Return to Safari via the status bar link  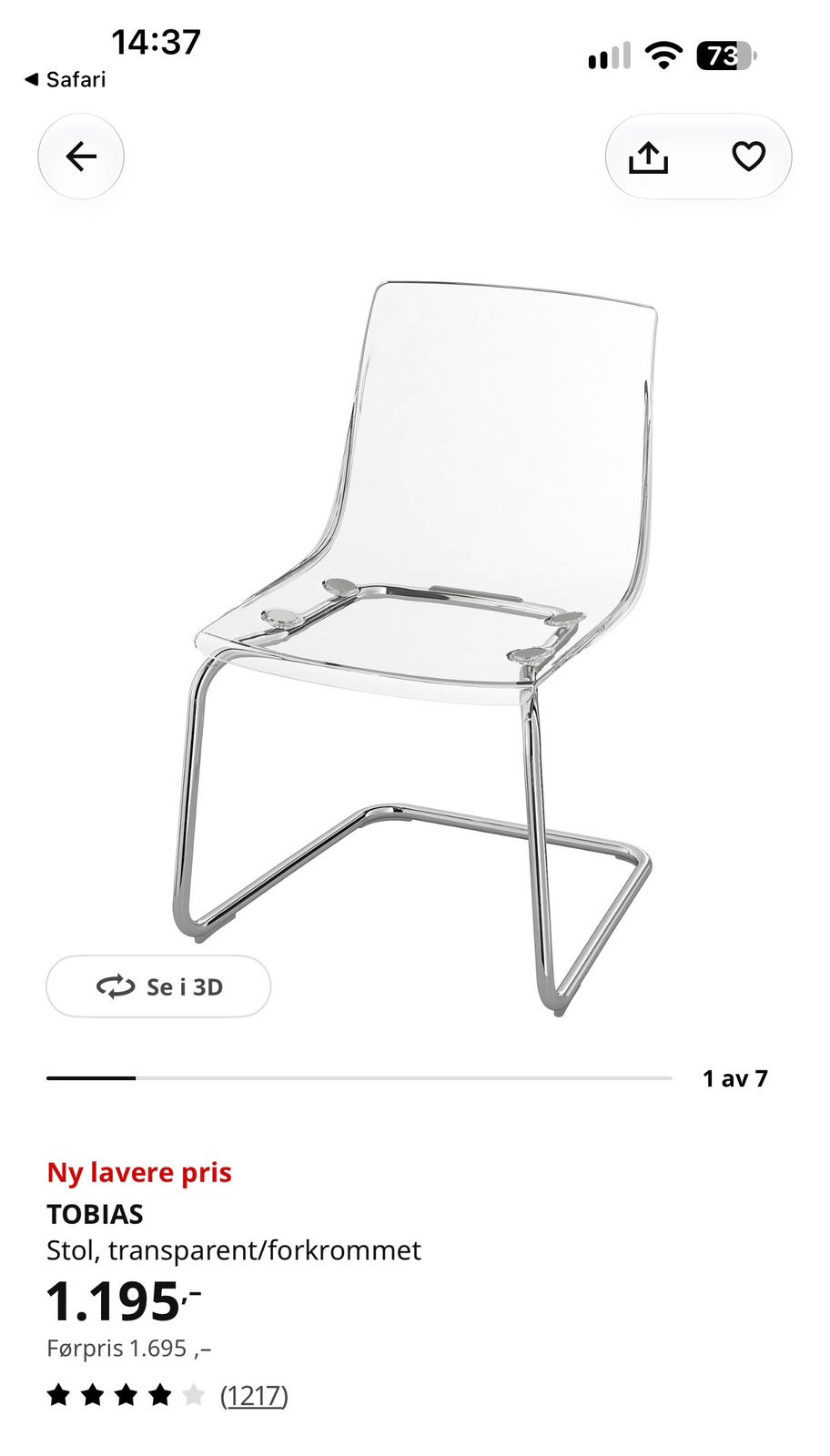pyautogui.click(x=65, y=79)
